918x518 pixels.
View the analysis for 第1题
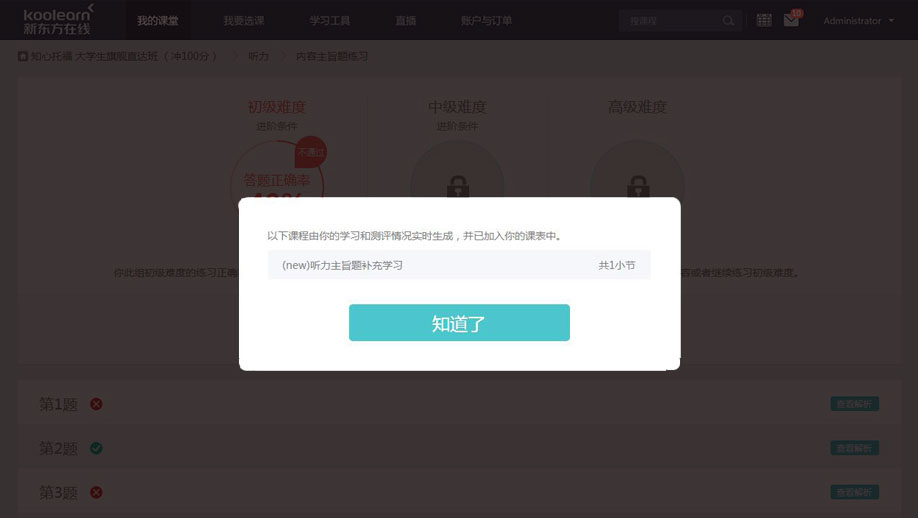coord(854,404)
